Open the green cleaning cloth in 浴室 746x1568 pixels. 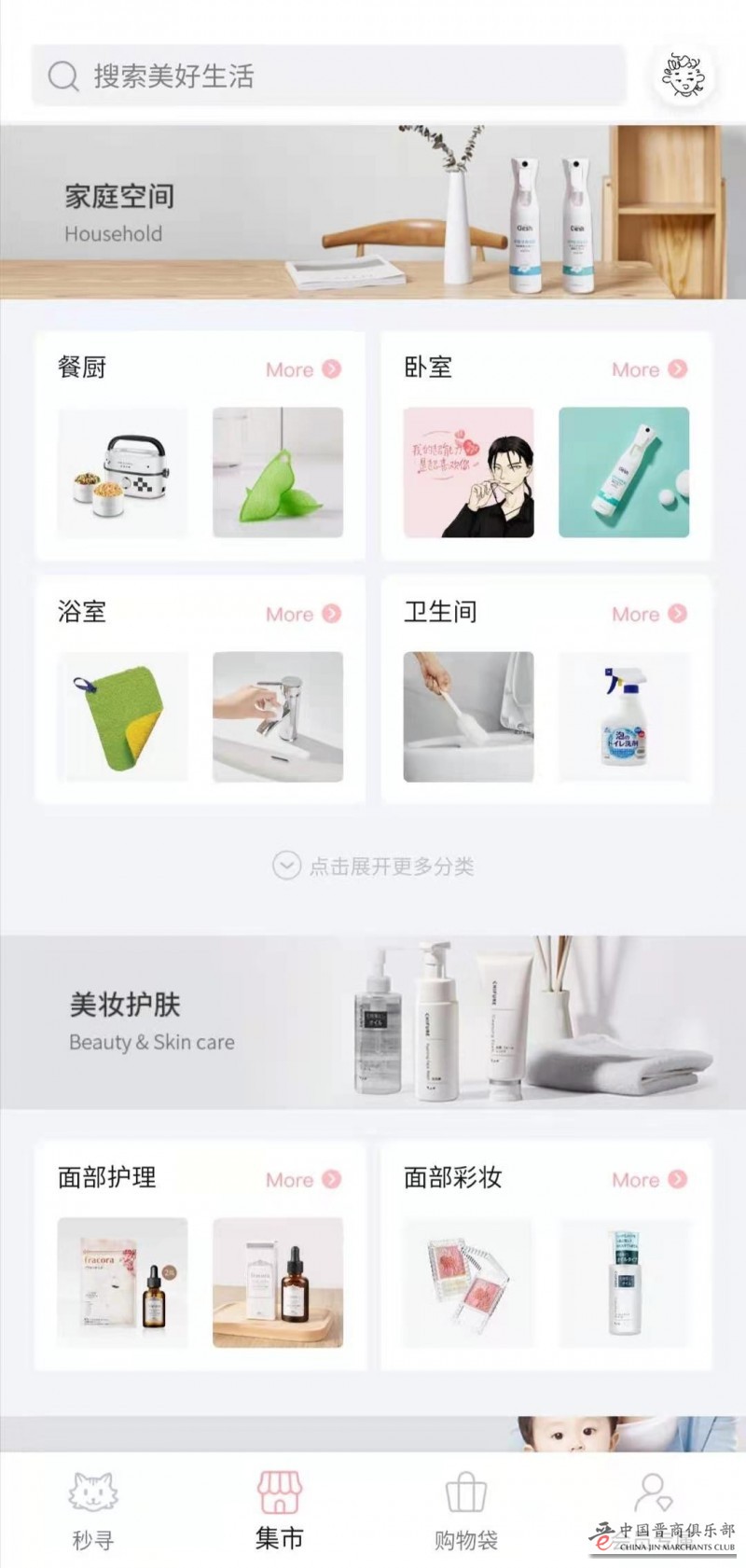tap(123, 716)
